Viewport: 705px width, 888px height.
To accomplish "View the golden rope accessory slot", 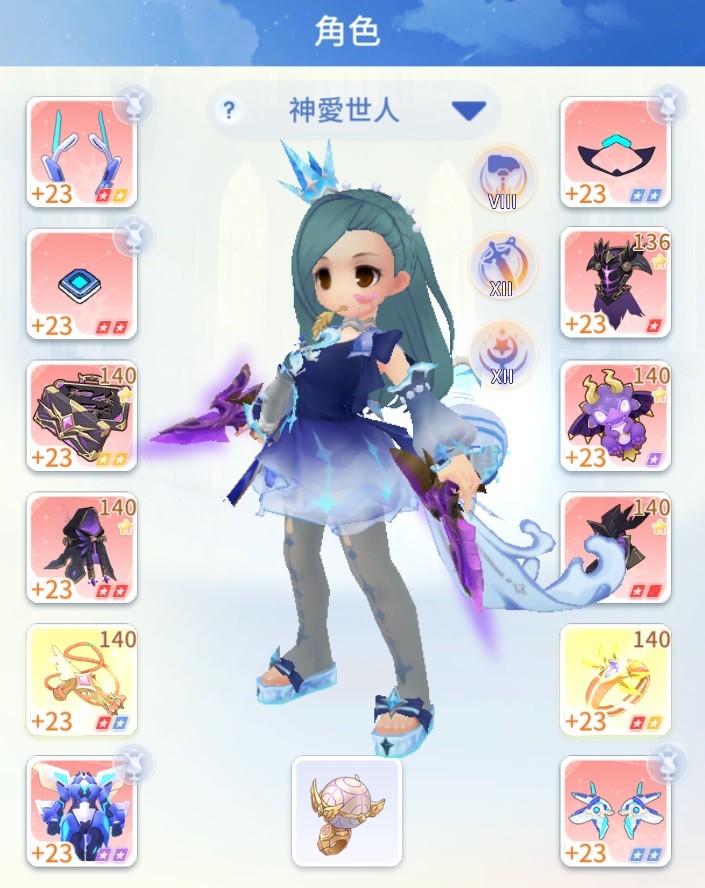I will point(81,680).
